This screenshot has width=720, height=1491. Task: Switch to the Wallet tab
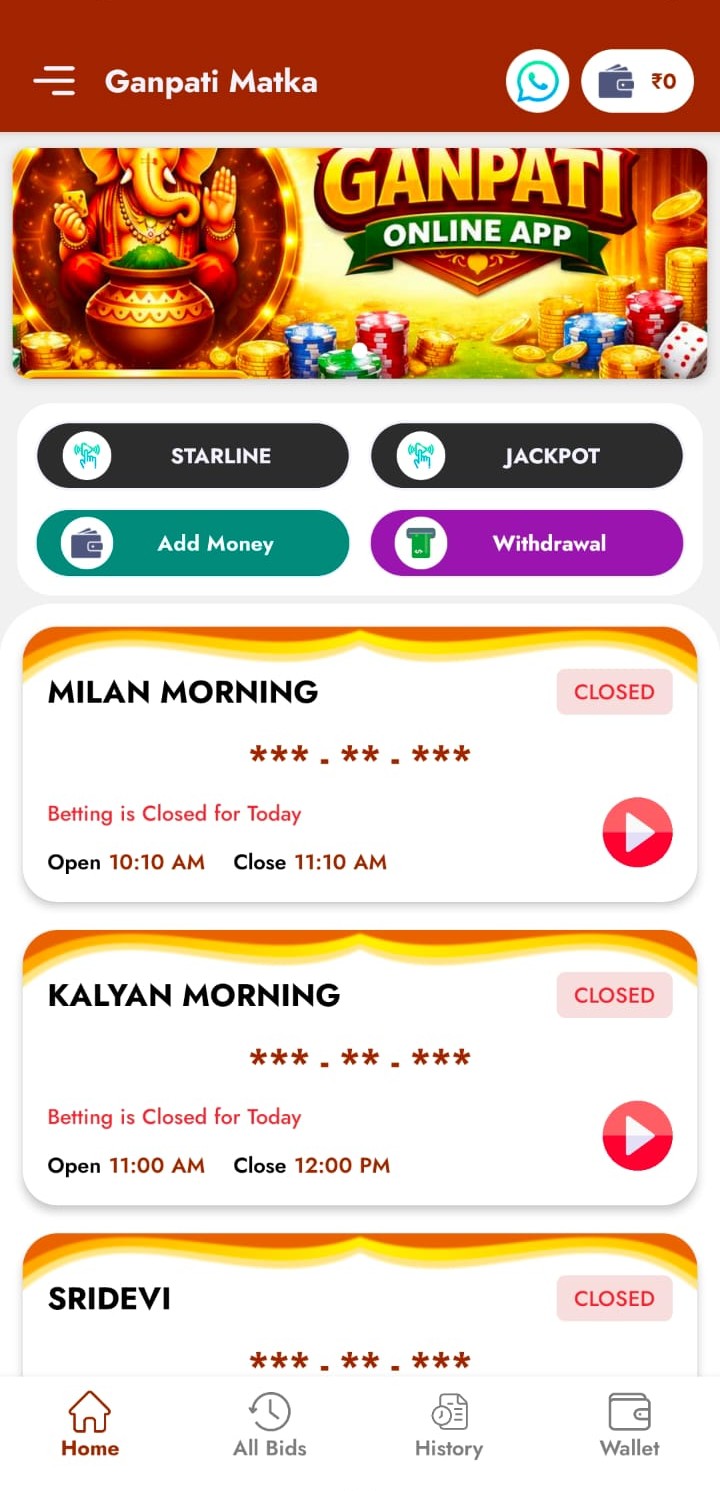click(630, 1425)
